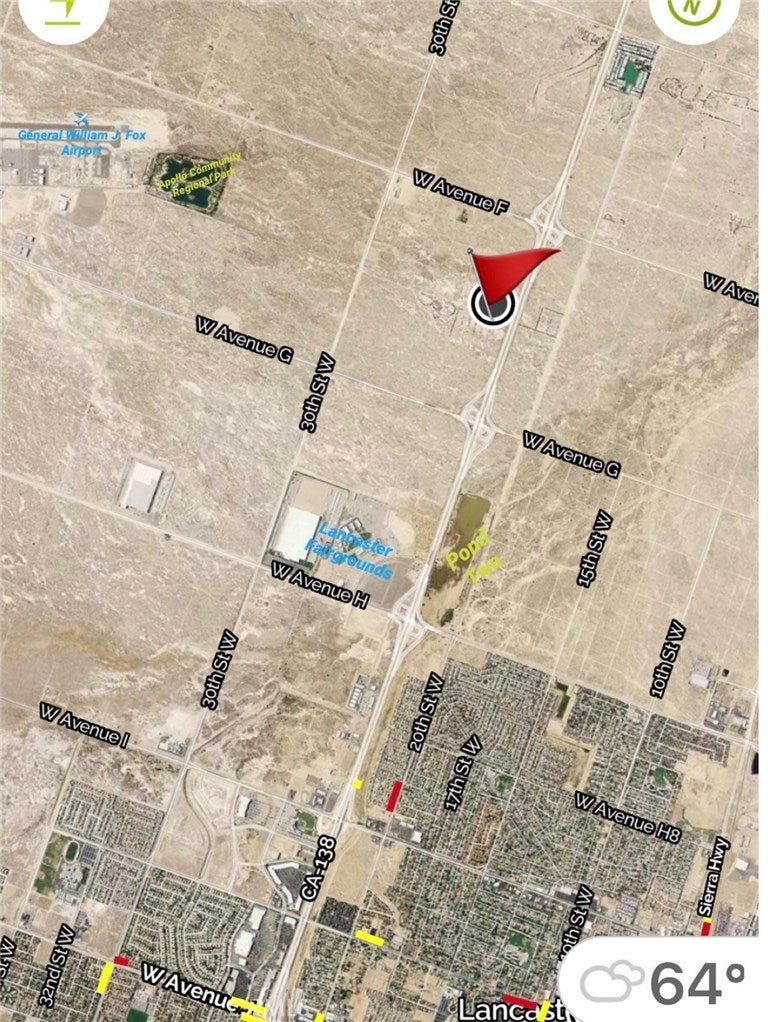Screen dimensions: 768x1022
Task: Tap the compass to reset north
Action: pos(695,10)
